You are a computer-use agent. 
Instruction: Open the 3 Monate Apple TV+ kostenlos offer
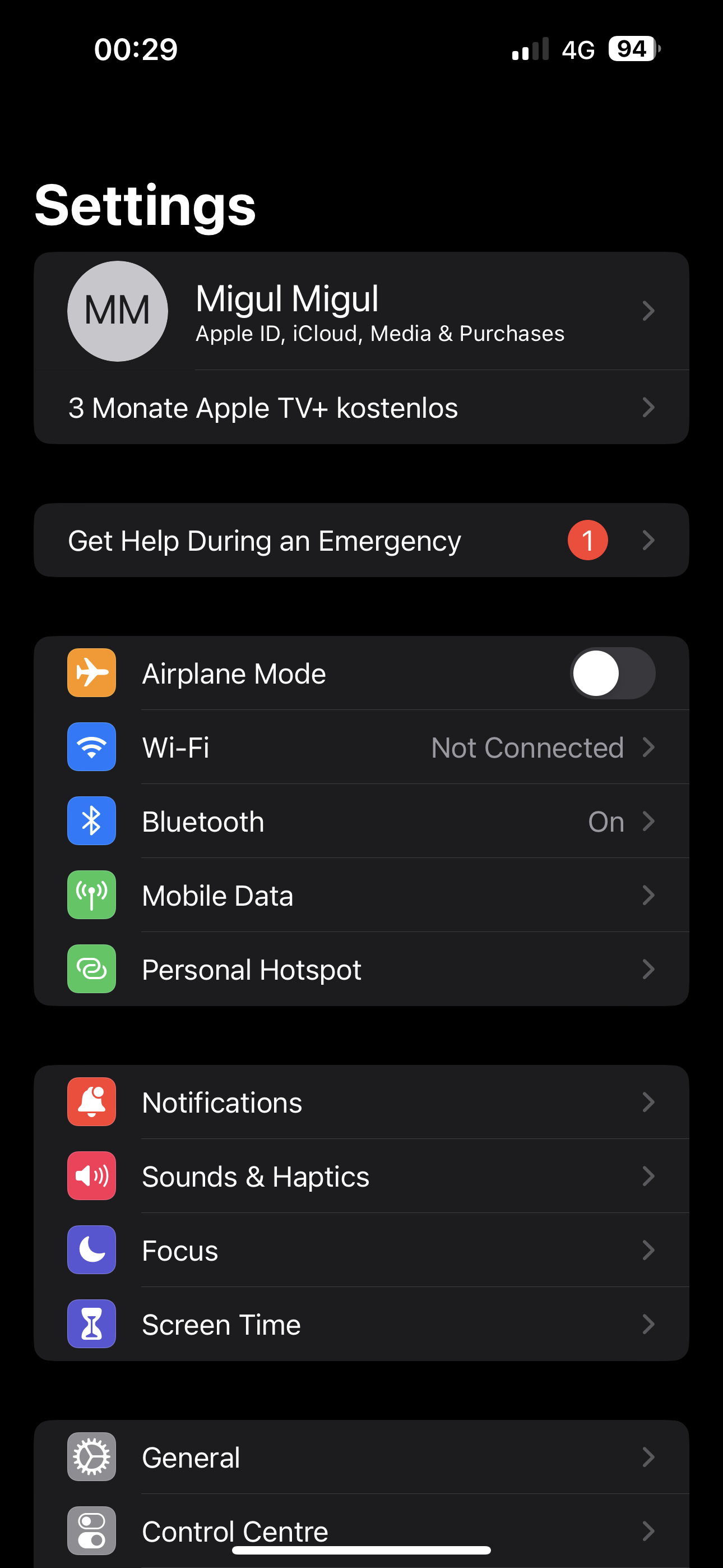point(361,407)
